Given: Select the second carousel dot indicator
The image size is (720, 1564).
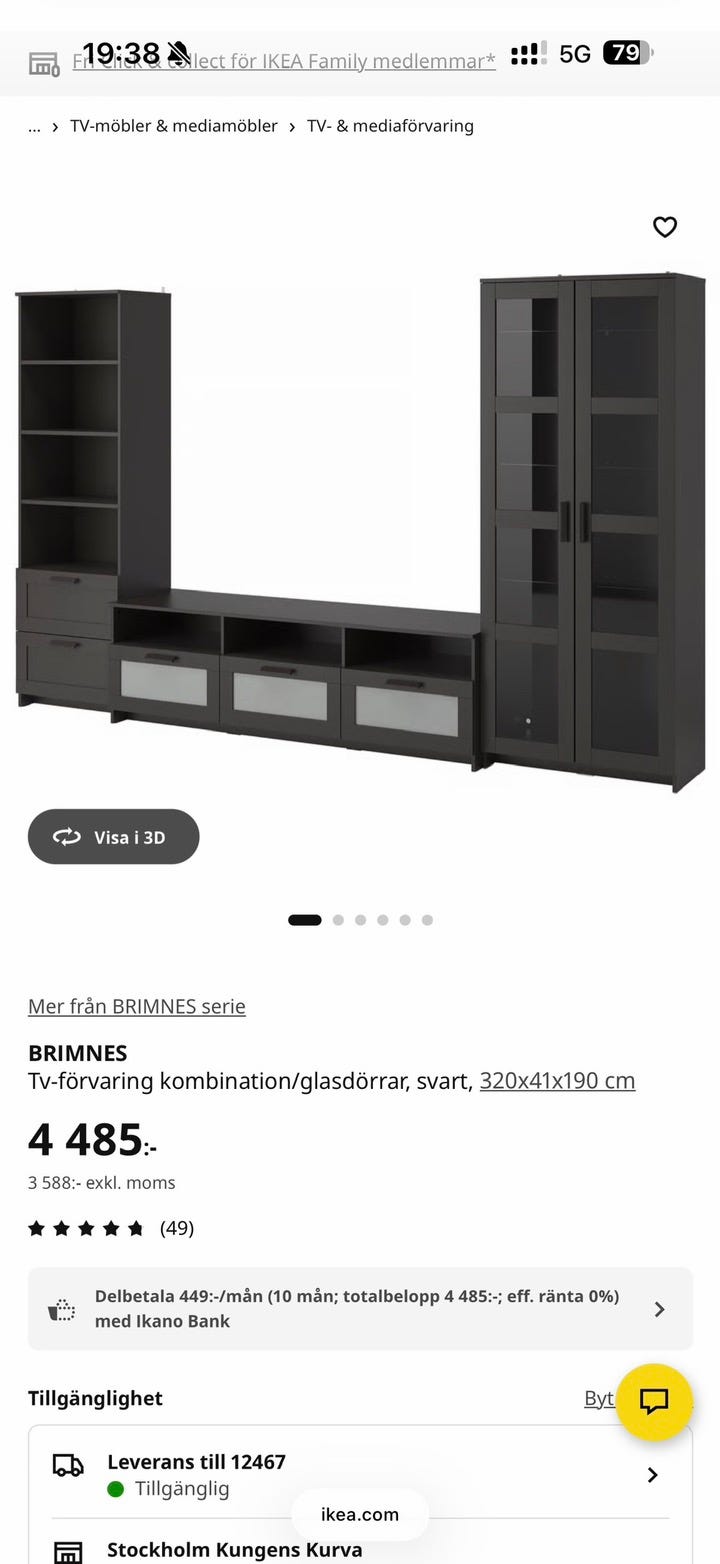Looking at the screenshot, I should (x=337, y=919).
